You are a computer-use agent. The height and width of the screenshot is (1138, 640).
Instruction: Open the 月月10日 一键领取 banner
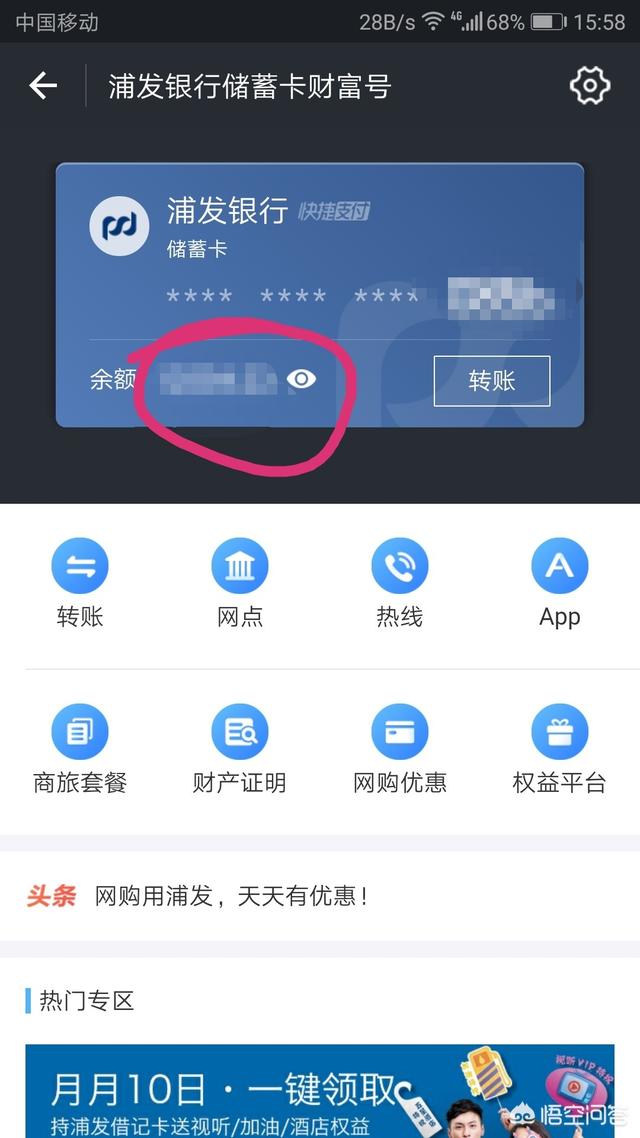pyautogui.click(x=320, y=1090)
